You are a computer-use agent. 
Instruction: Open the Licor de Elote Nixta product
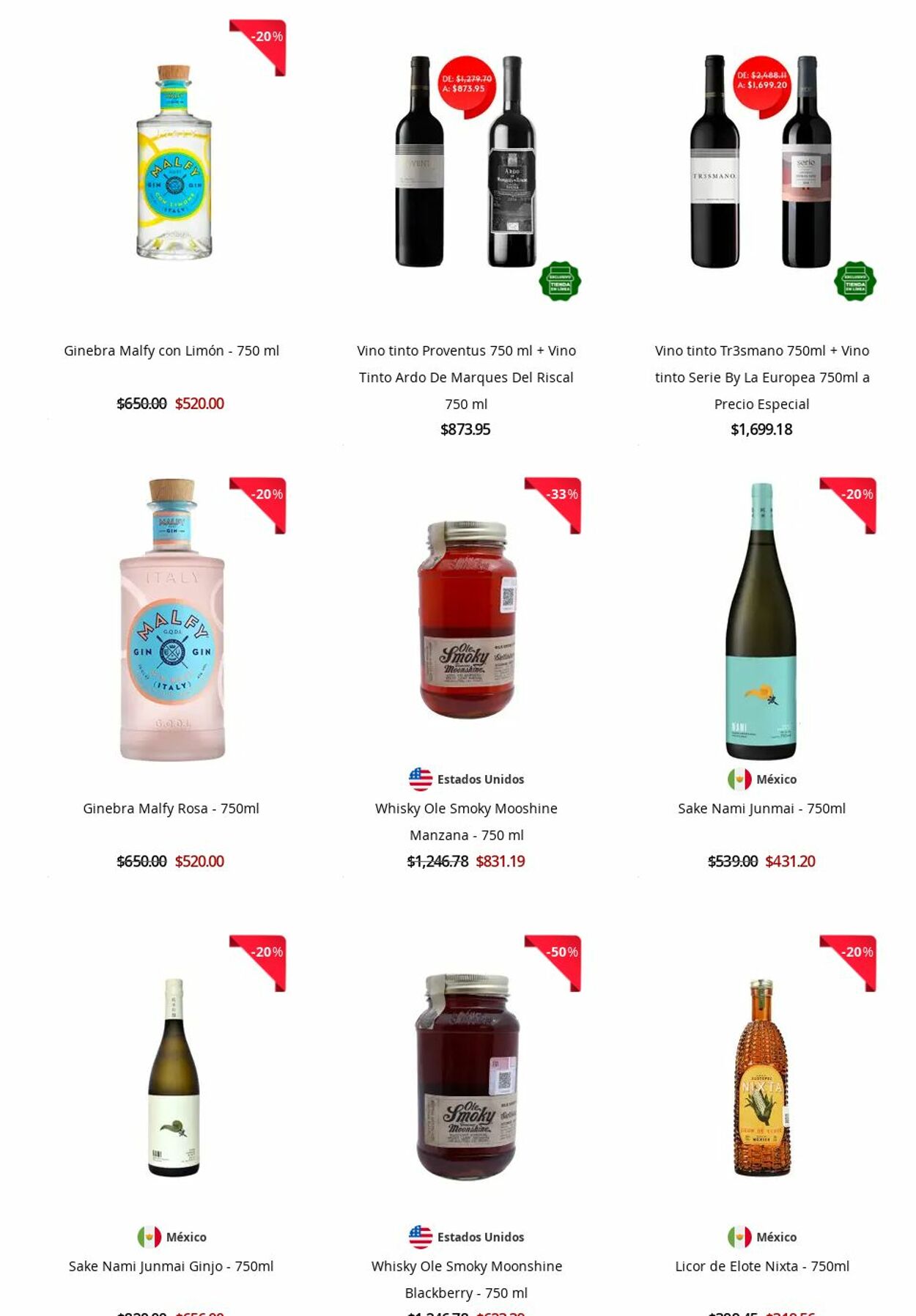point(761,1266)
